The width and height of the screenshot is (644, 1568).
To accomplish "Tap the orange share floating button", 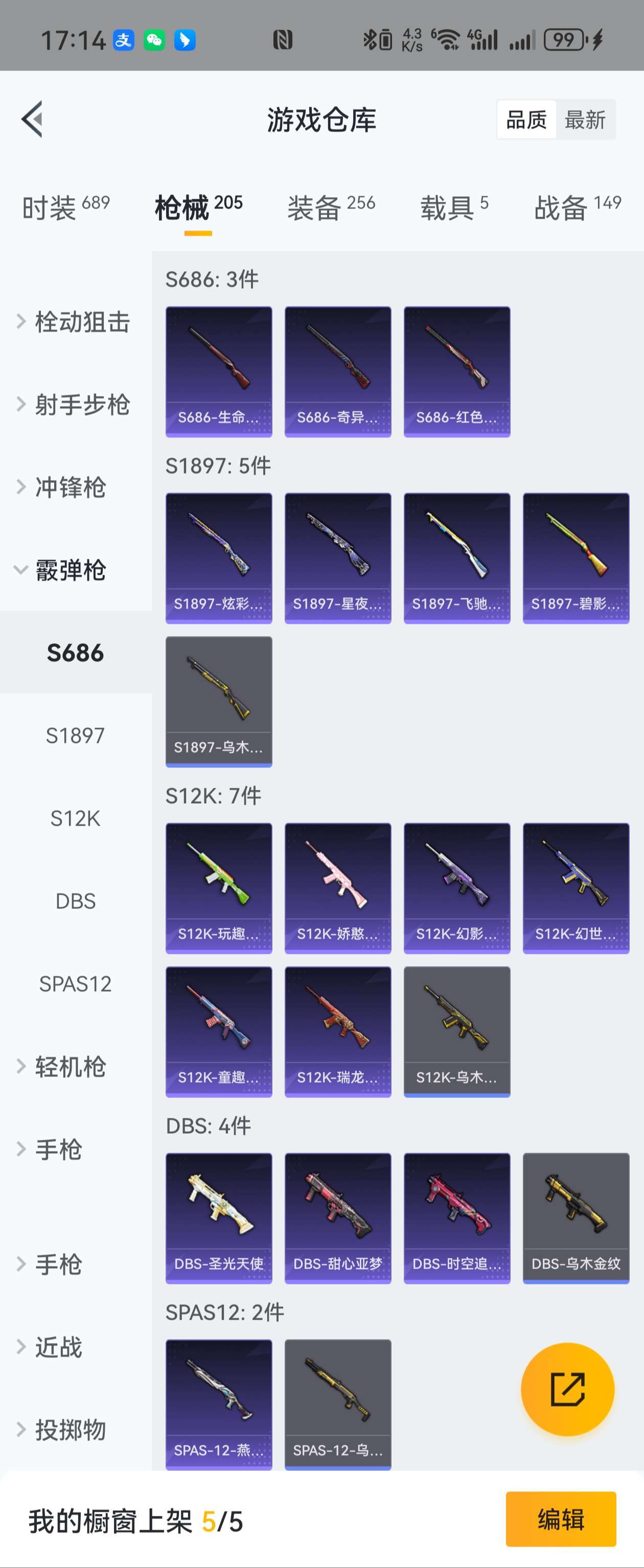I will point(567,1390).
